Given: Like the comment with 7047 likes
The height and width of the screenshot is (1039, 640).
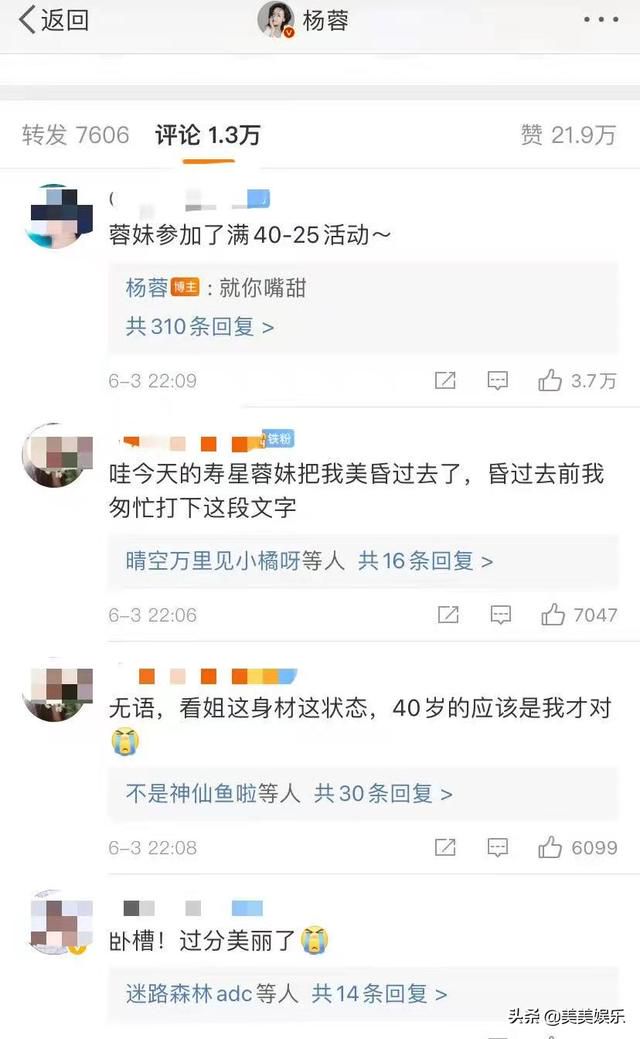Looking at the screenshot, I should [579, 615].
